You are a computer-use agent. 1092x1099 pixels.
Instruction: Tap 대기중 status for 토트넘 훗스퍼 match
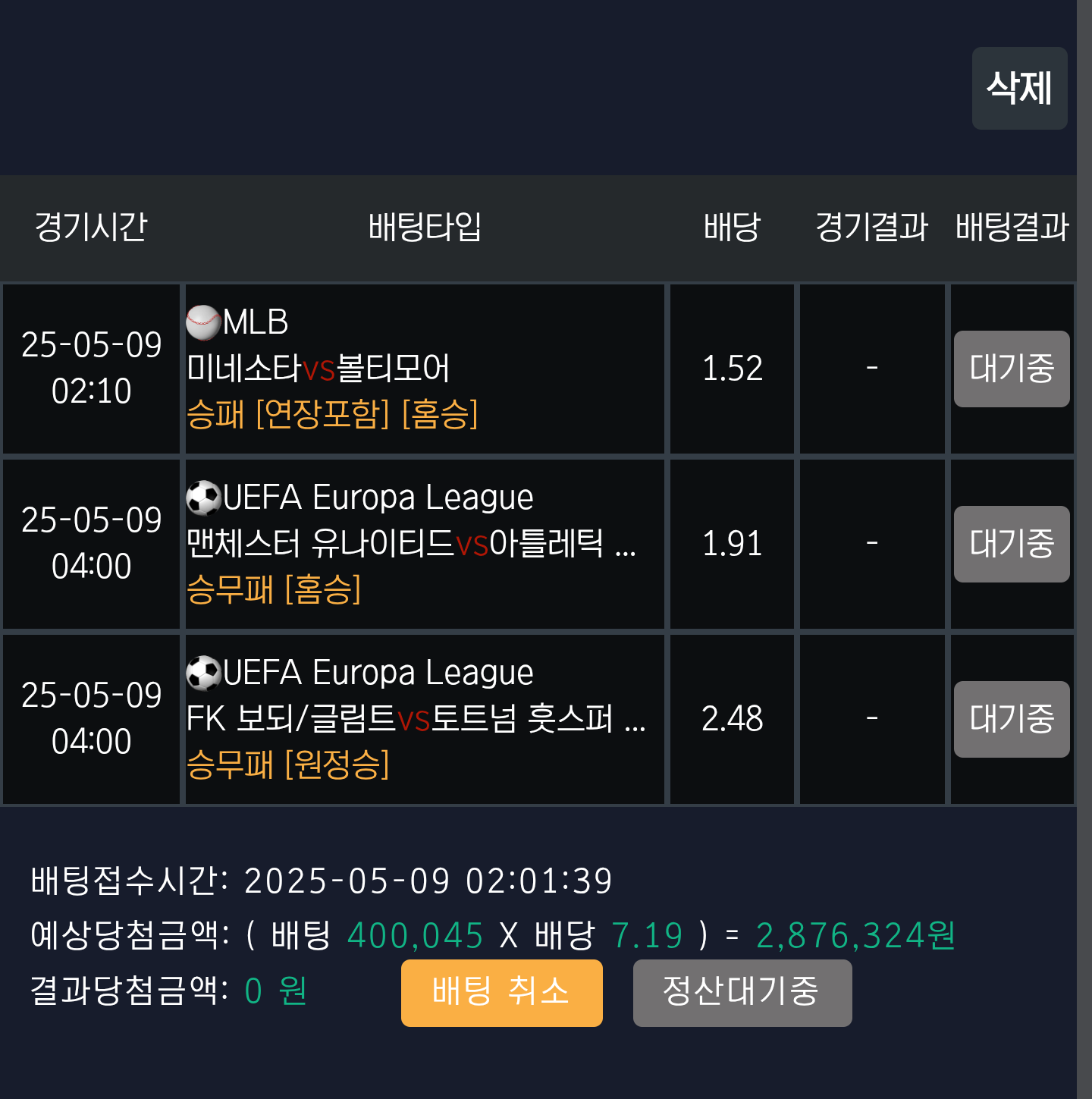[x=1011, y=719]
